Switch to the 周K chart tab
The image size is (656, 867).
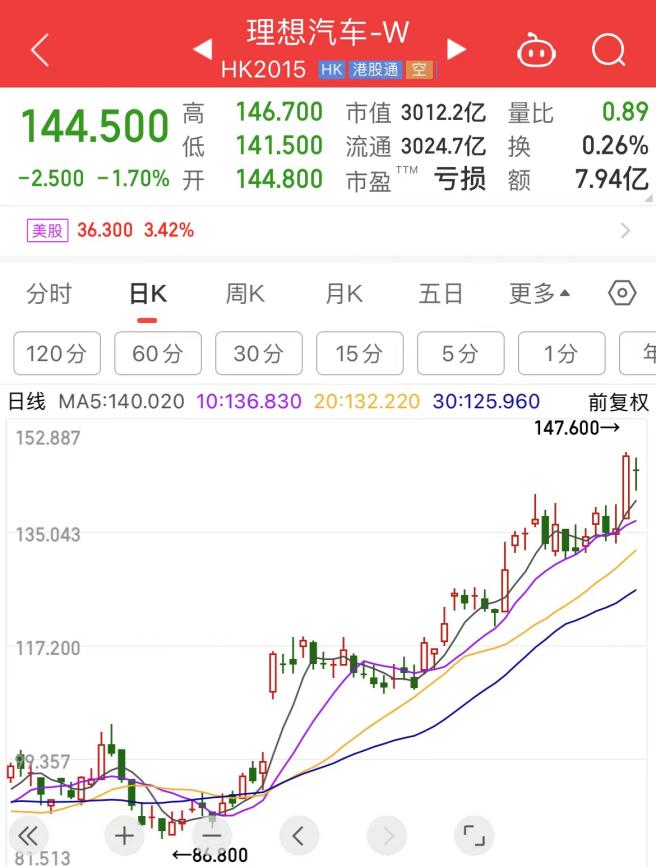pos(245,294)
